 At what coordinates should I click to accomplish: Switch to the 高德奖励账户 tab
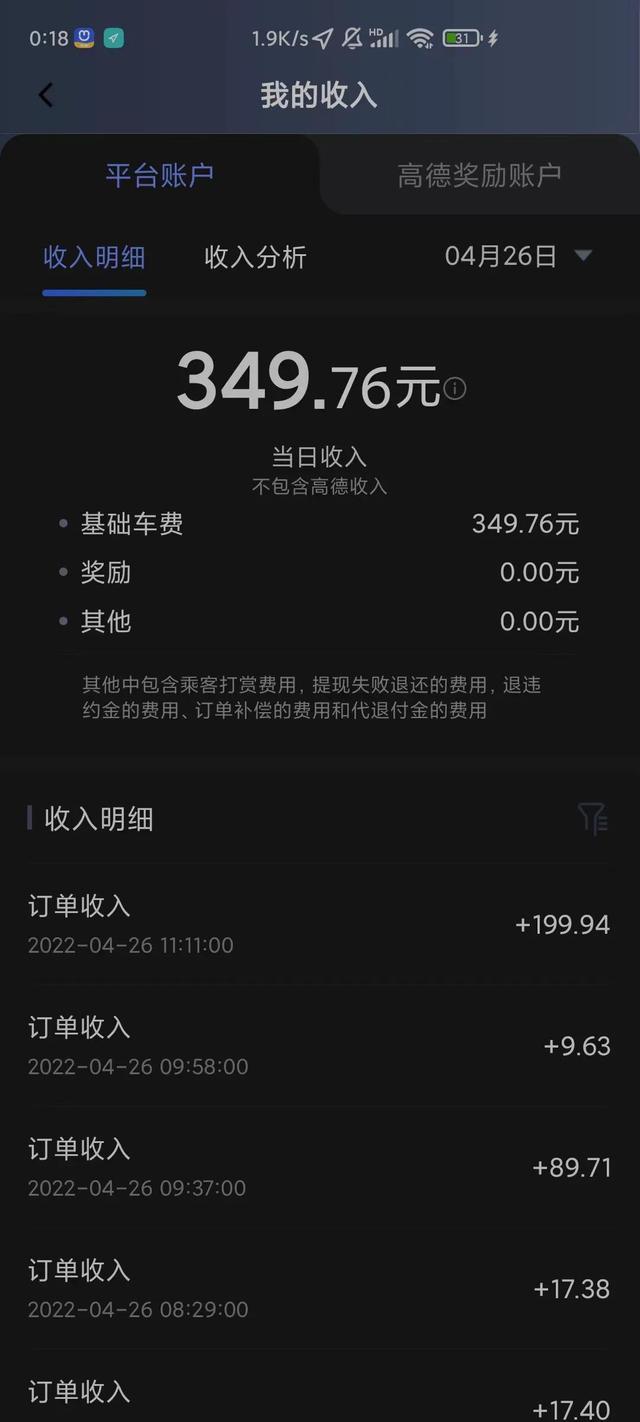click(x=479, y=176)
